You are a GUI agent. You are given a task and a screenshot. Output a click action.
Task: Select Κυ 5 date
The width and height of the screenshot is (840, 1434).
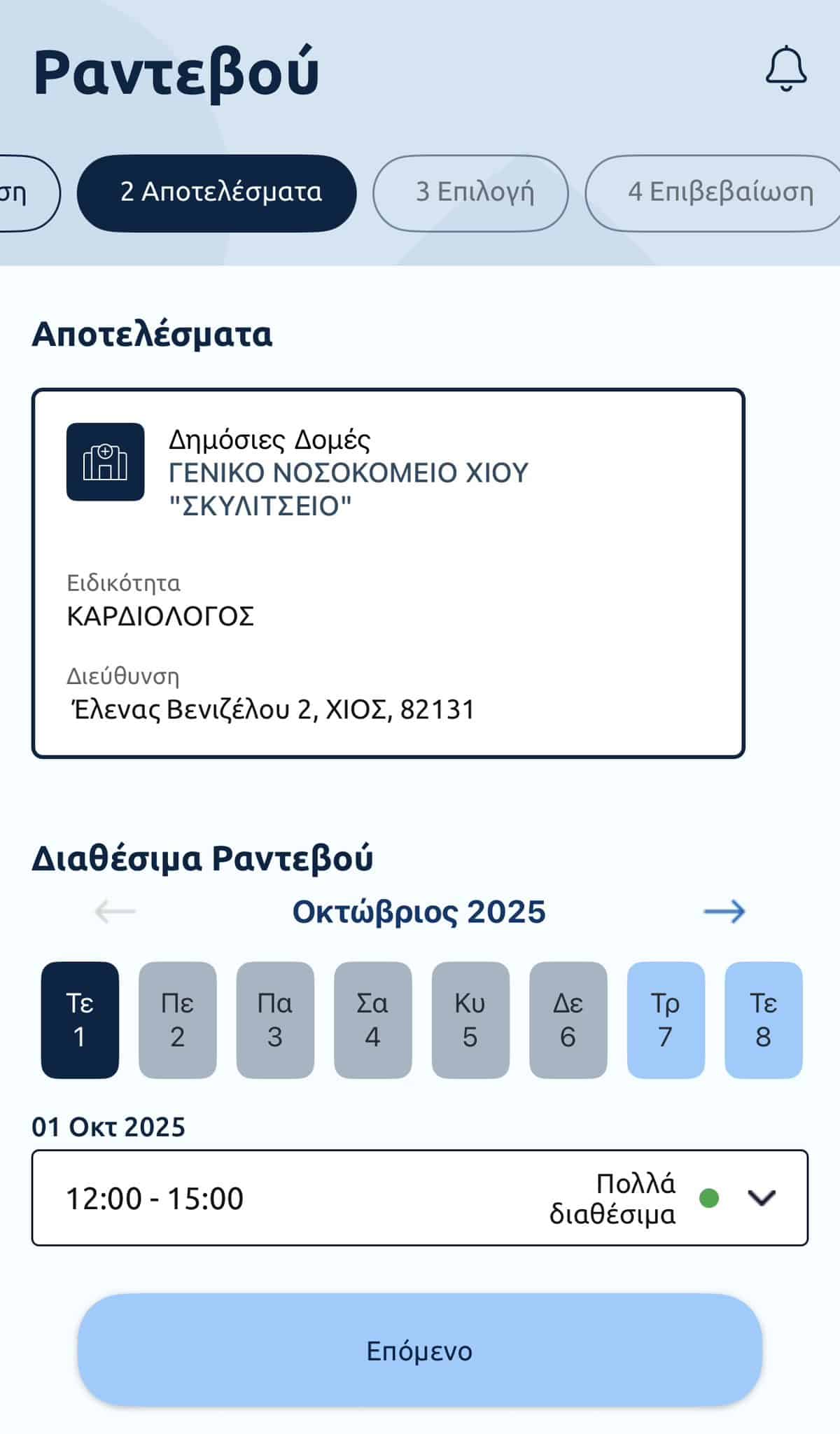point(470,1019)
